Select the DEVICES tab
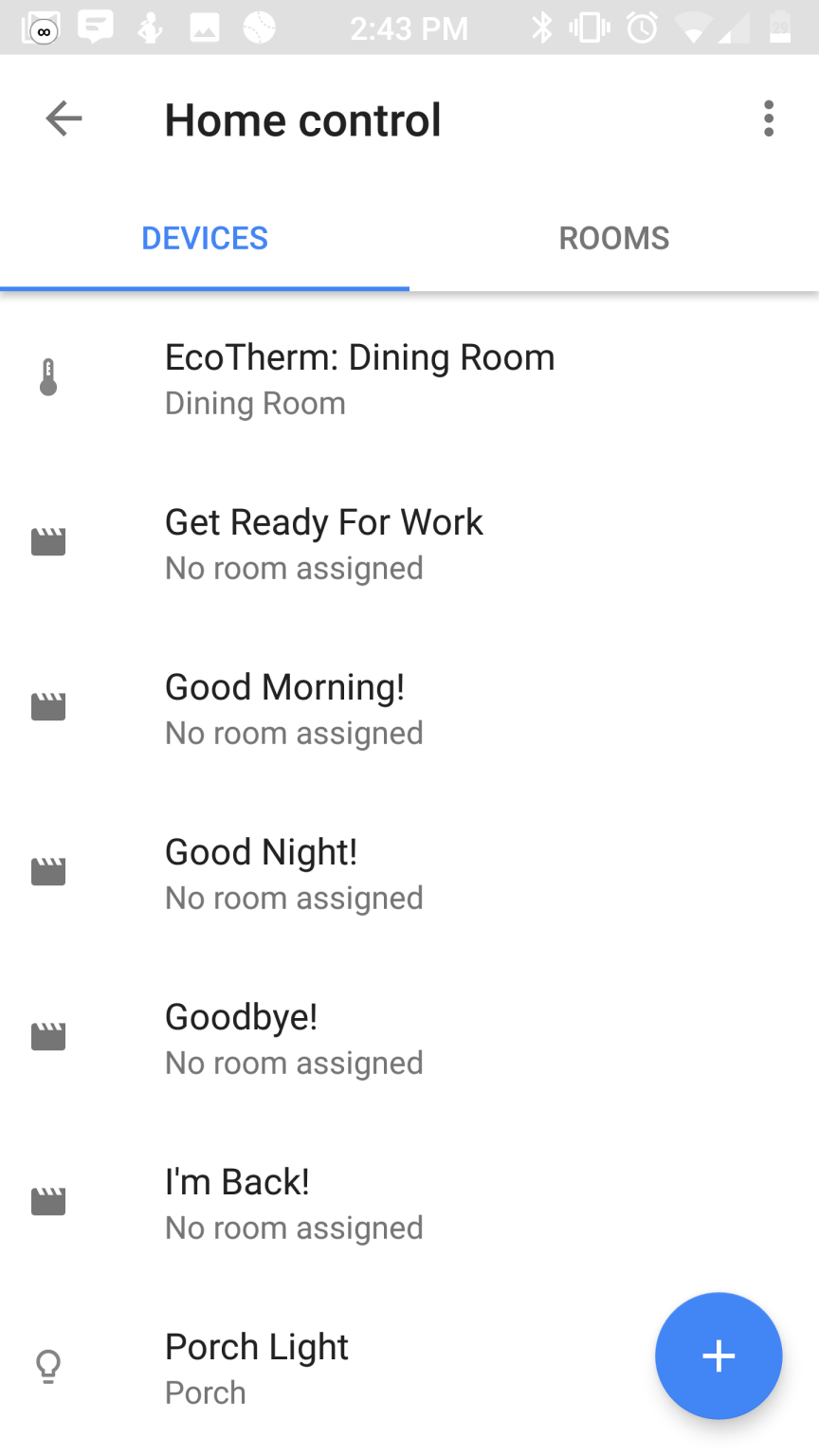819x1456 pixels. [204, 237]
